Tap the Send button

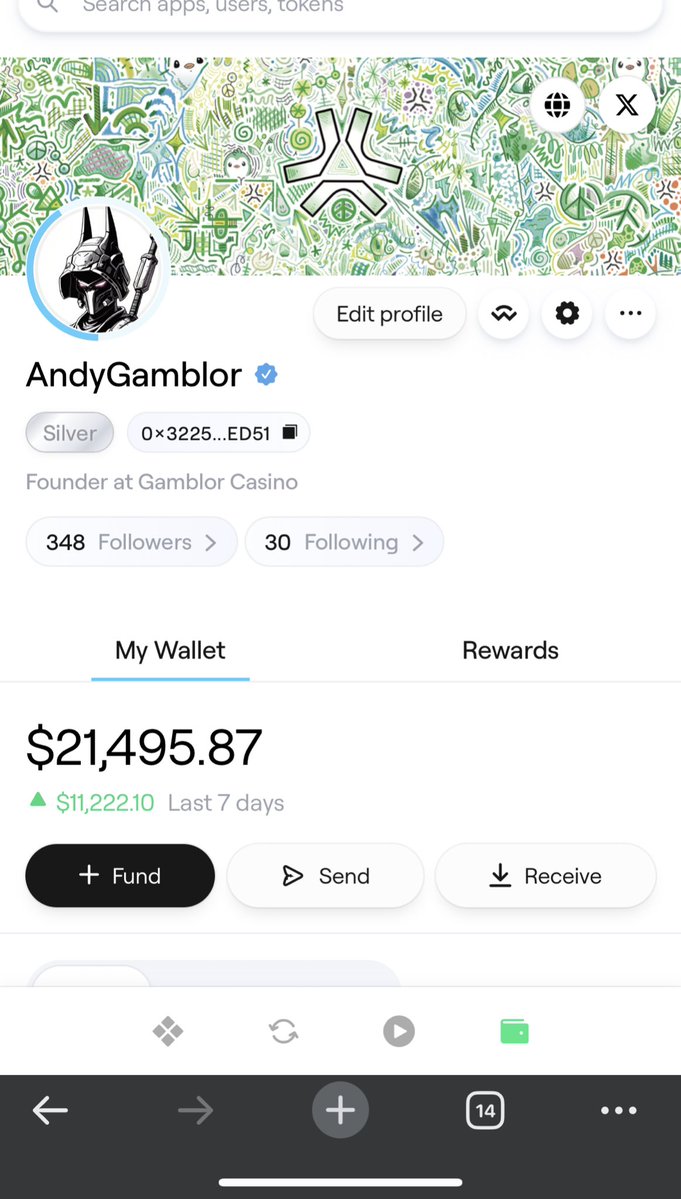pyautogui.click(x=326, y=876)
